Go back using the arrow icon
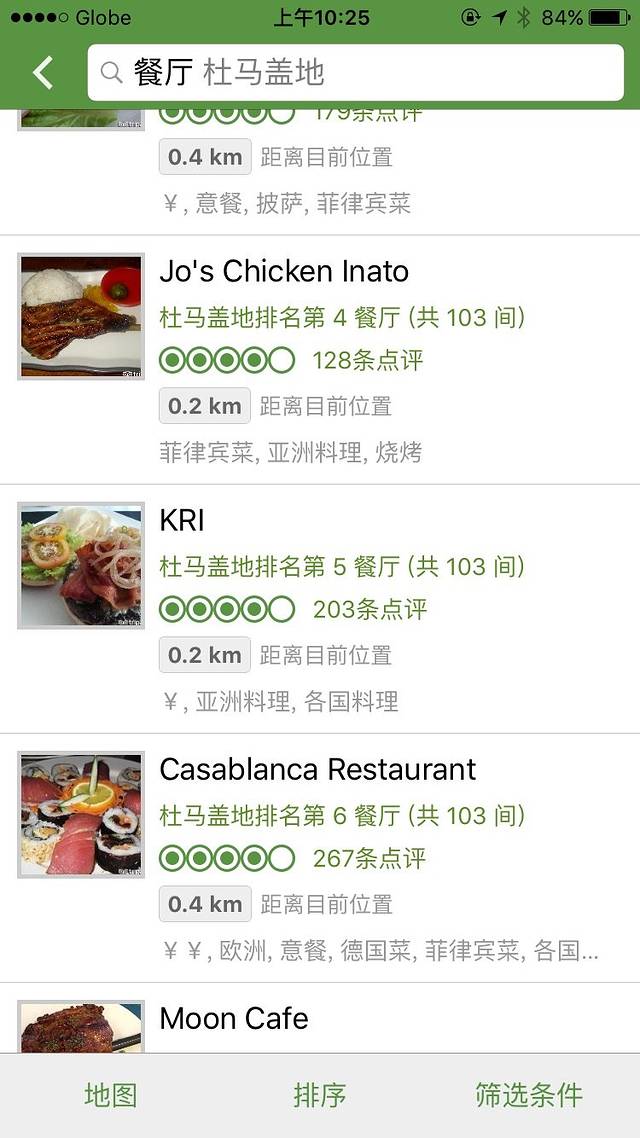 click(x=42, y=72)
